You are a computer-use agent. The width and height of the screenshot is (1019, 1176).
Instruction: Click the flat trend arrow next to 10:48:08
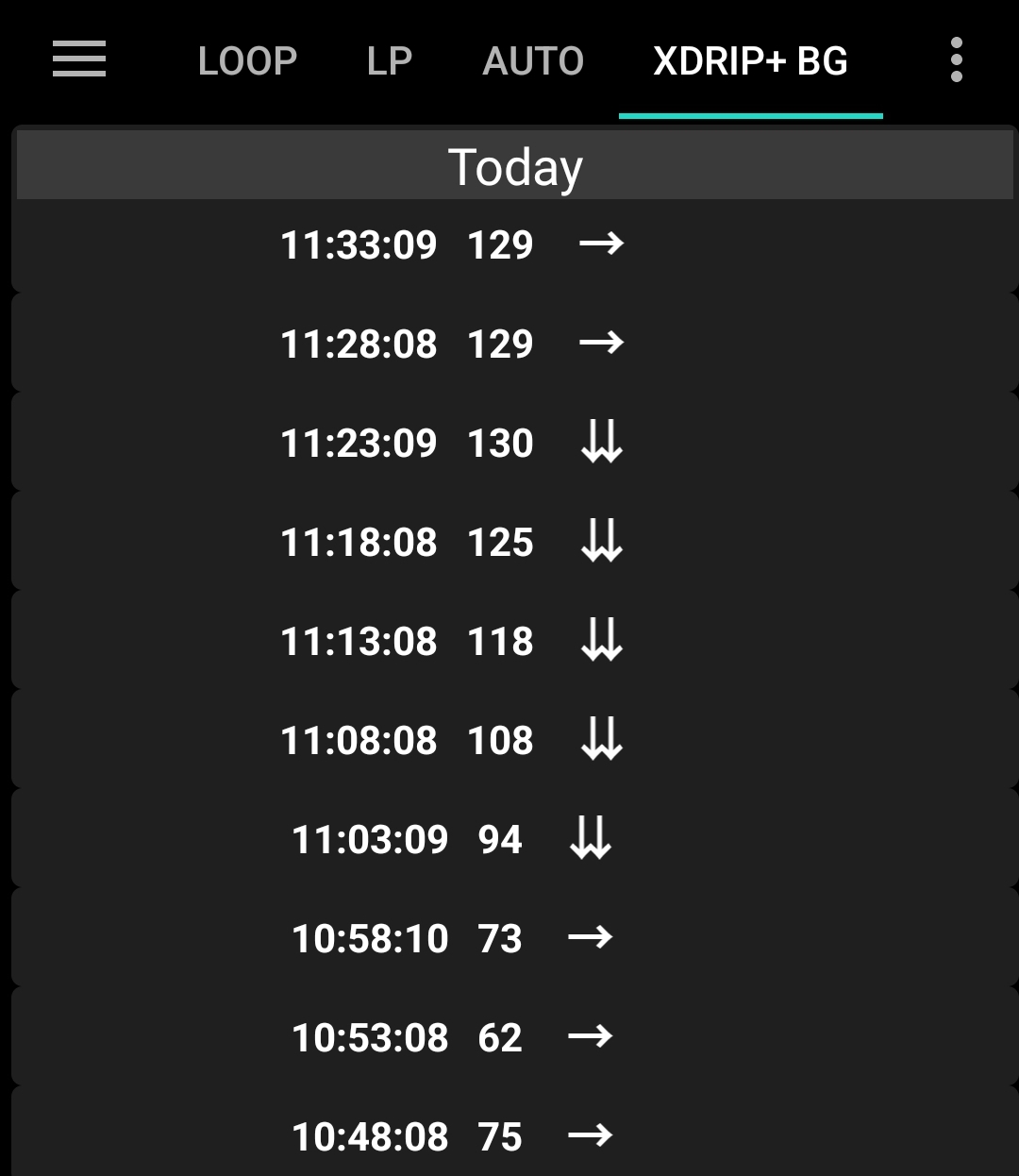click(x=591, y=1134)
